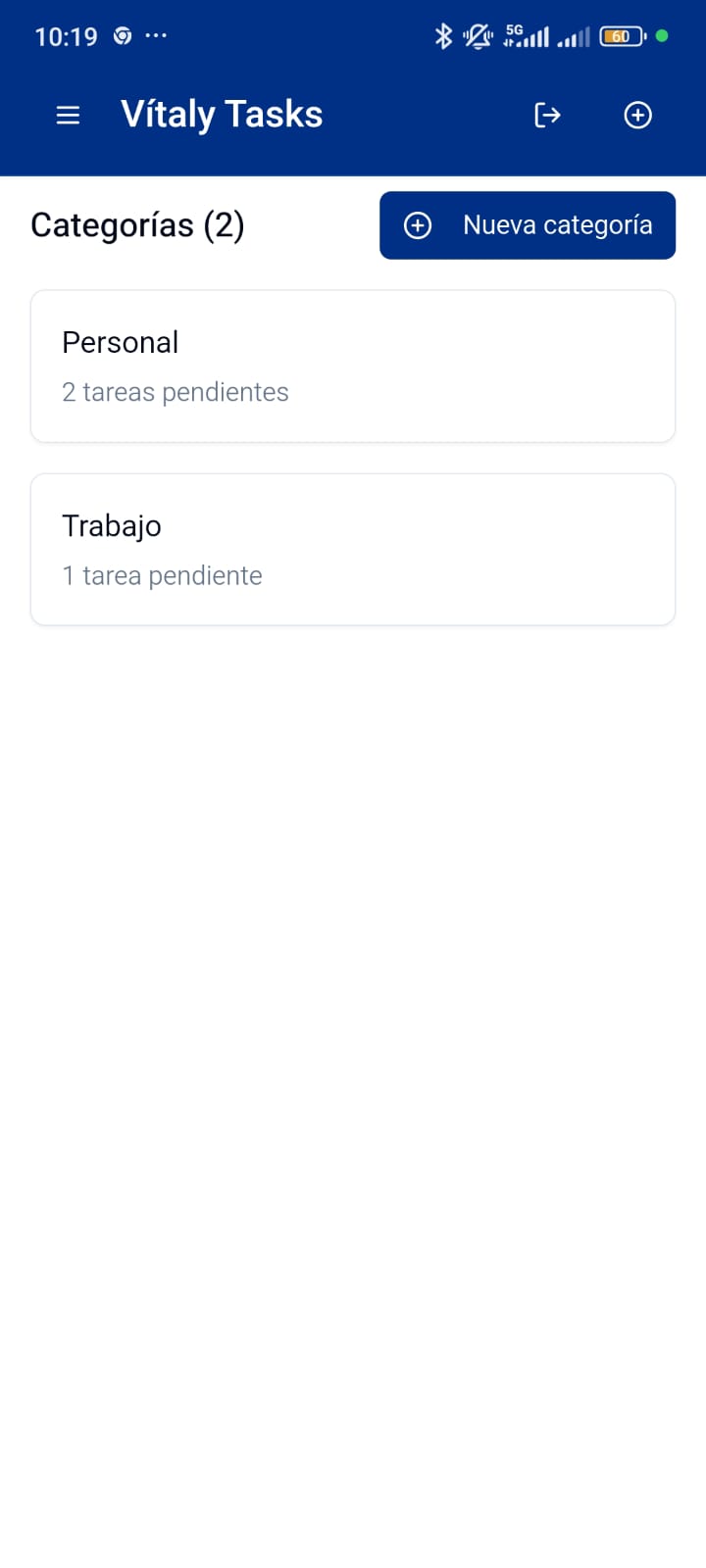Tap the logout icon in the app bar
The image size is (706, 1568).
click(547, 116)
